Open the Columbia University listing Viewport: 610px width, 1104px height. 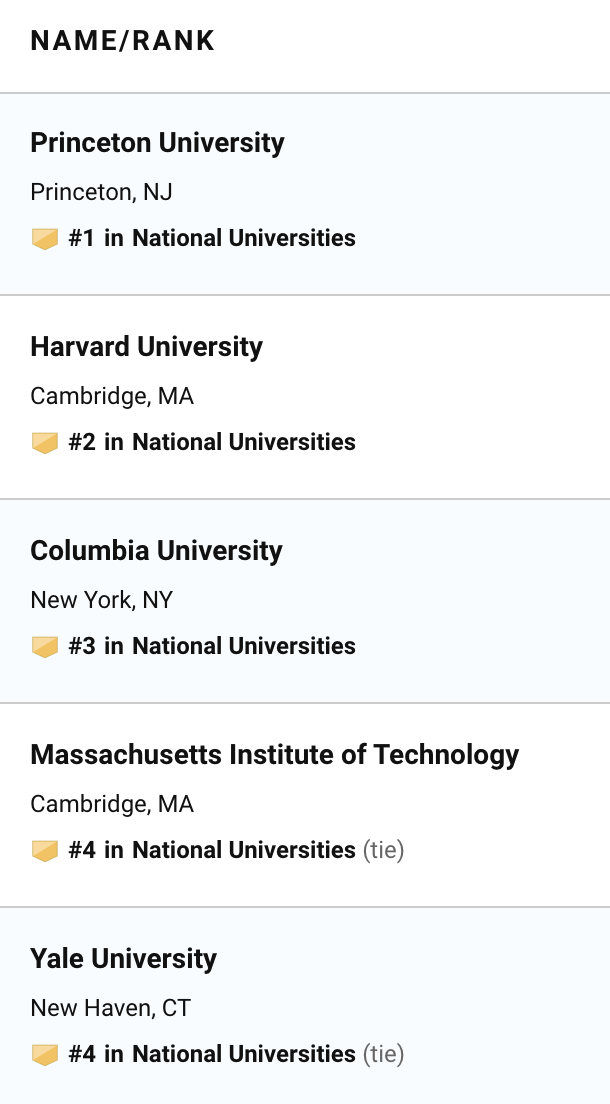(156, 551)
